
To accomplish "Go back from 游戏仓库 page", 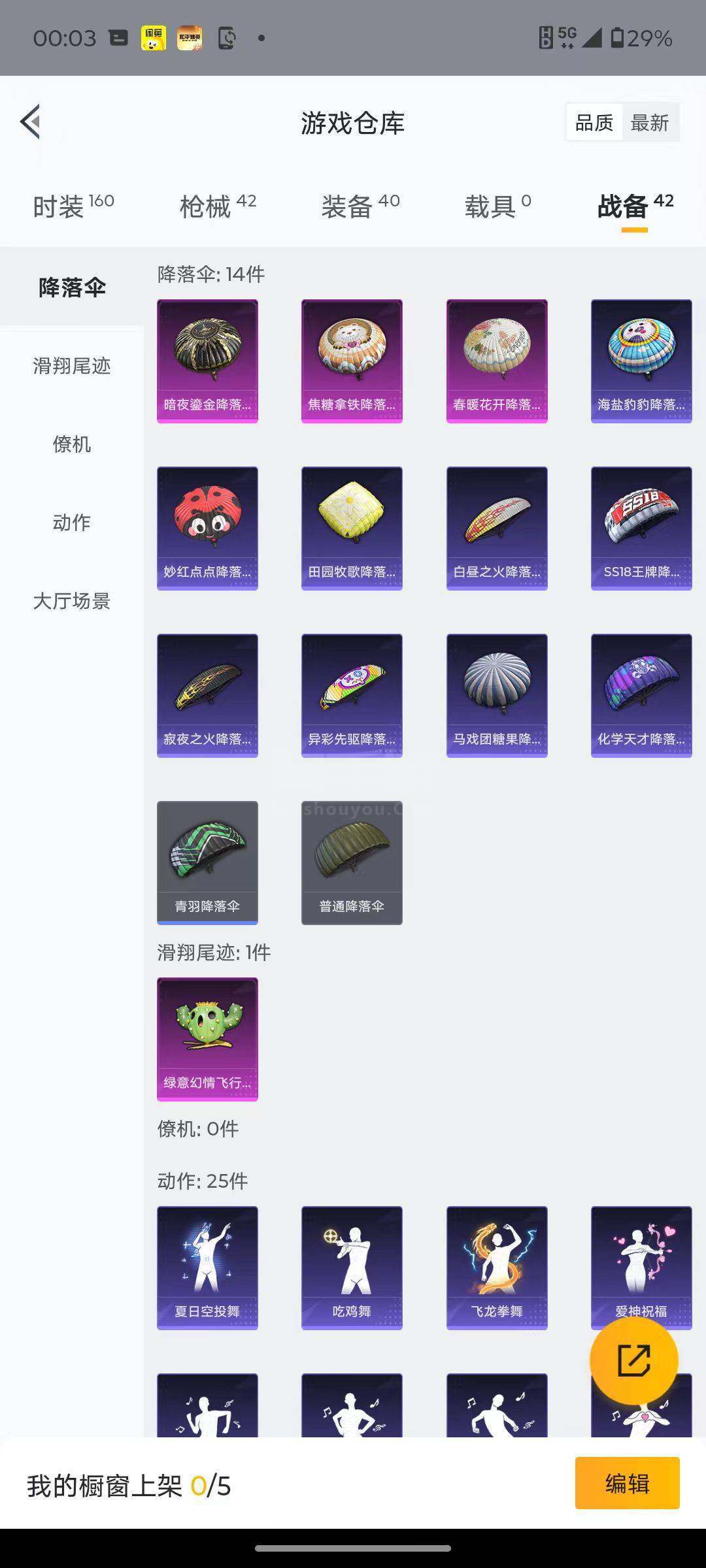I will coord(31,122).
